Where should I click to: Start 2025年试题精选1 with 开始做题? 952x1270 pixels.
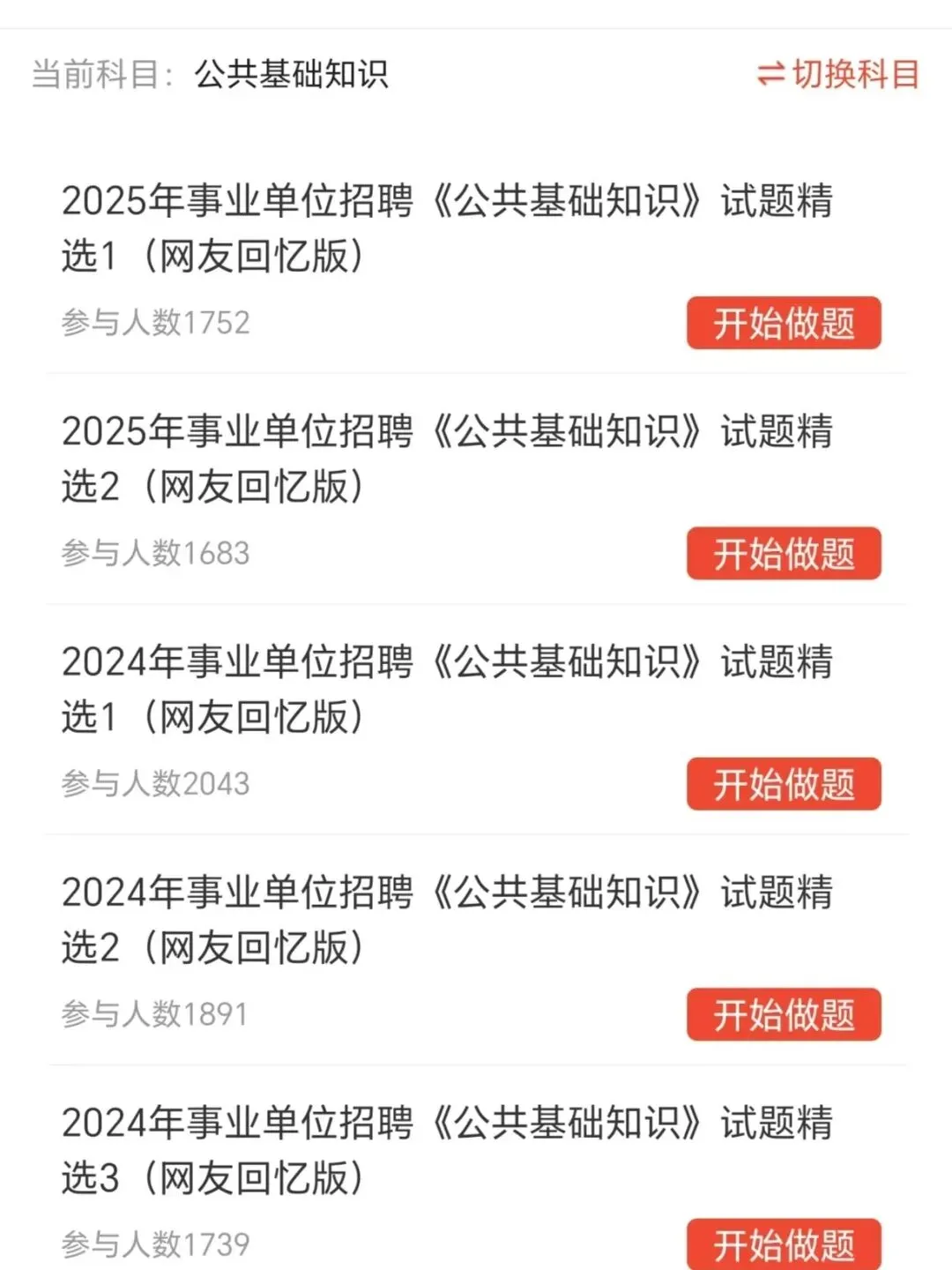784,323
